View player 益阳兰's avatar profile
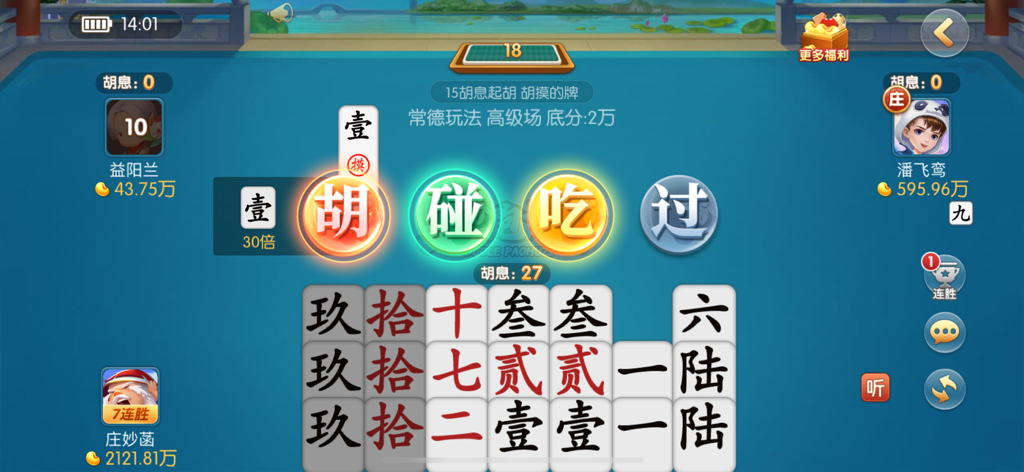This screenshot has height=472, width=1024. click(134, 127)
